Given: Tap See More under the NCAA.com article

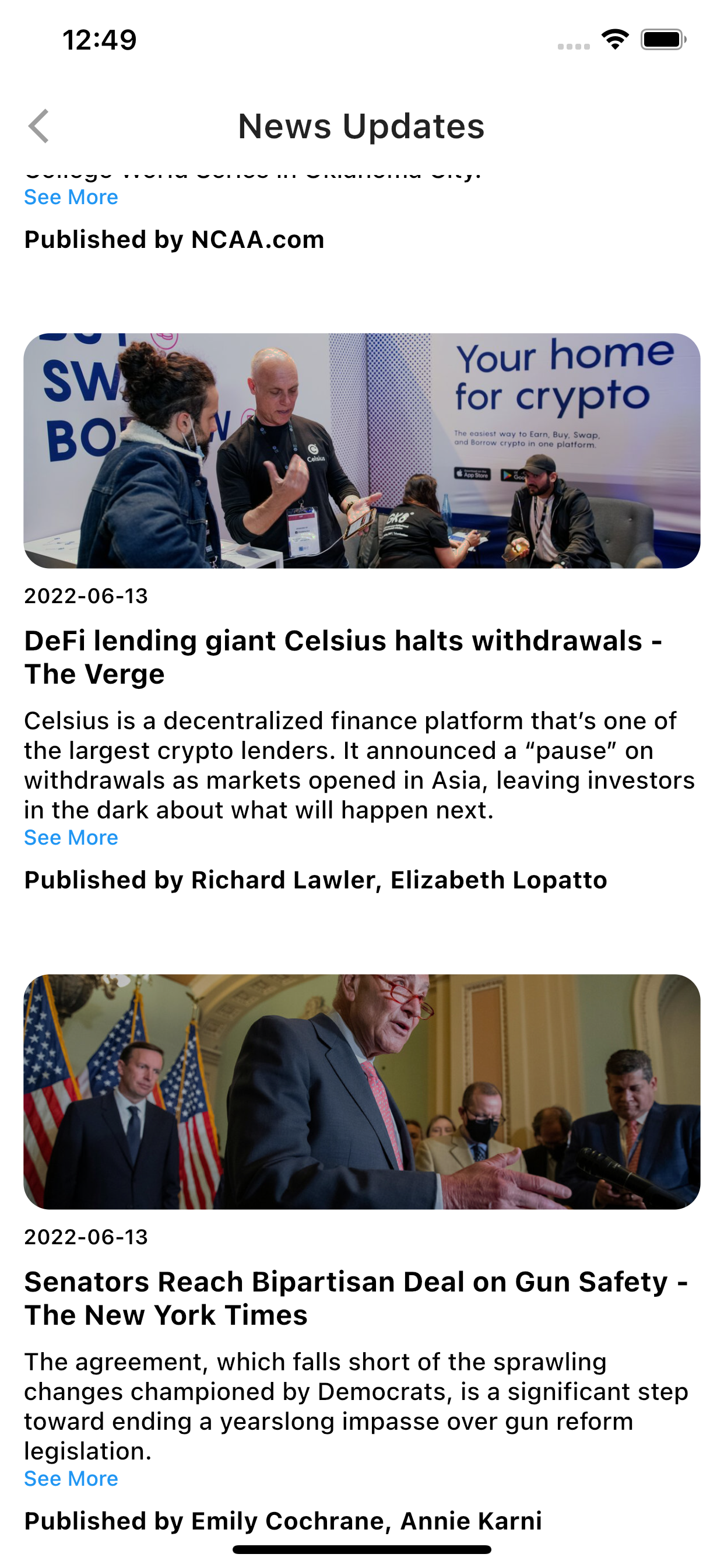Looking at the screenshot, I should [71, 197].
